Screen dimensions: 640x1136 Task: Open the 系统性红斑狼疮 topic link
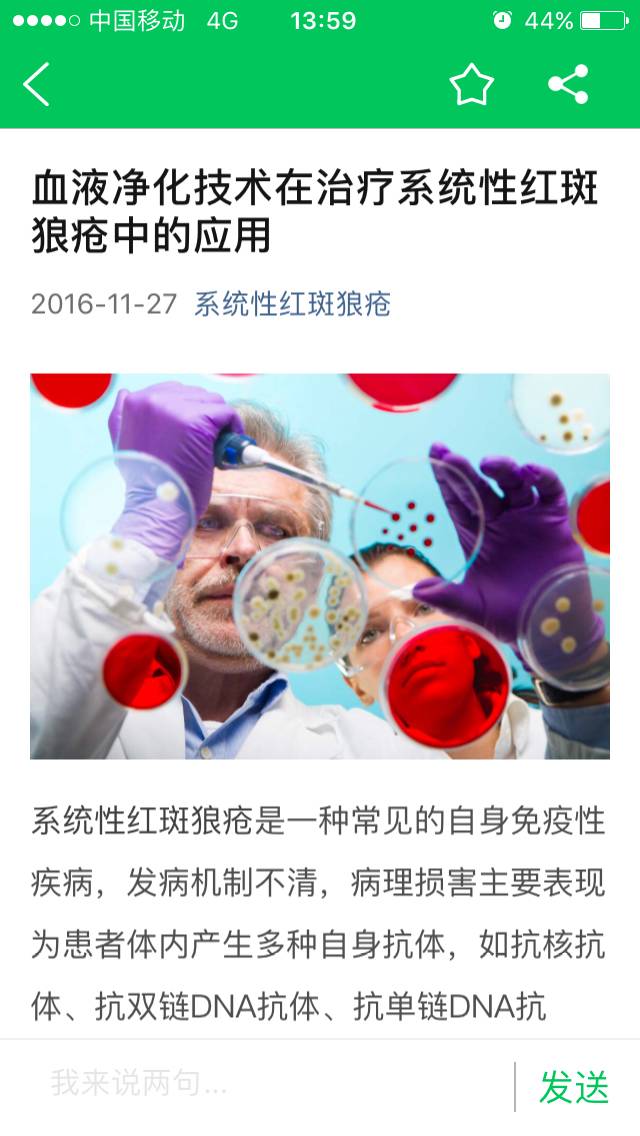click(x=292, y=304)
